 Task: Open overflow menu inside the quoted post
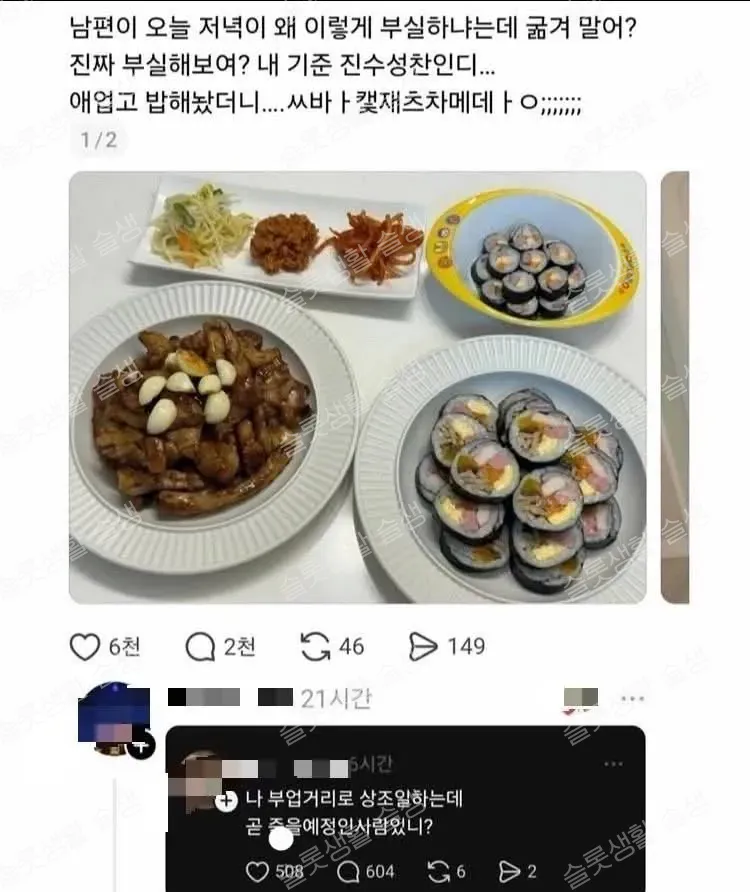pos(613,764)
